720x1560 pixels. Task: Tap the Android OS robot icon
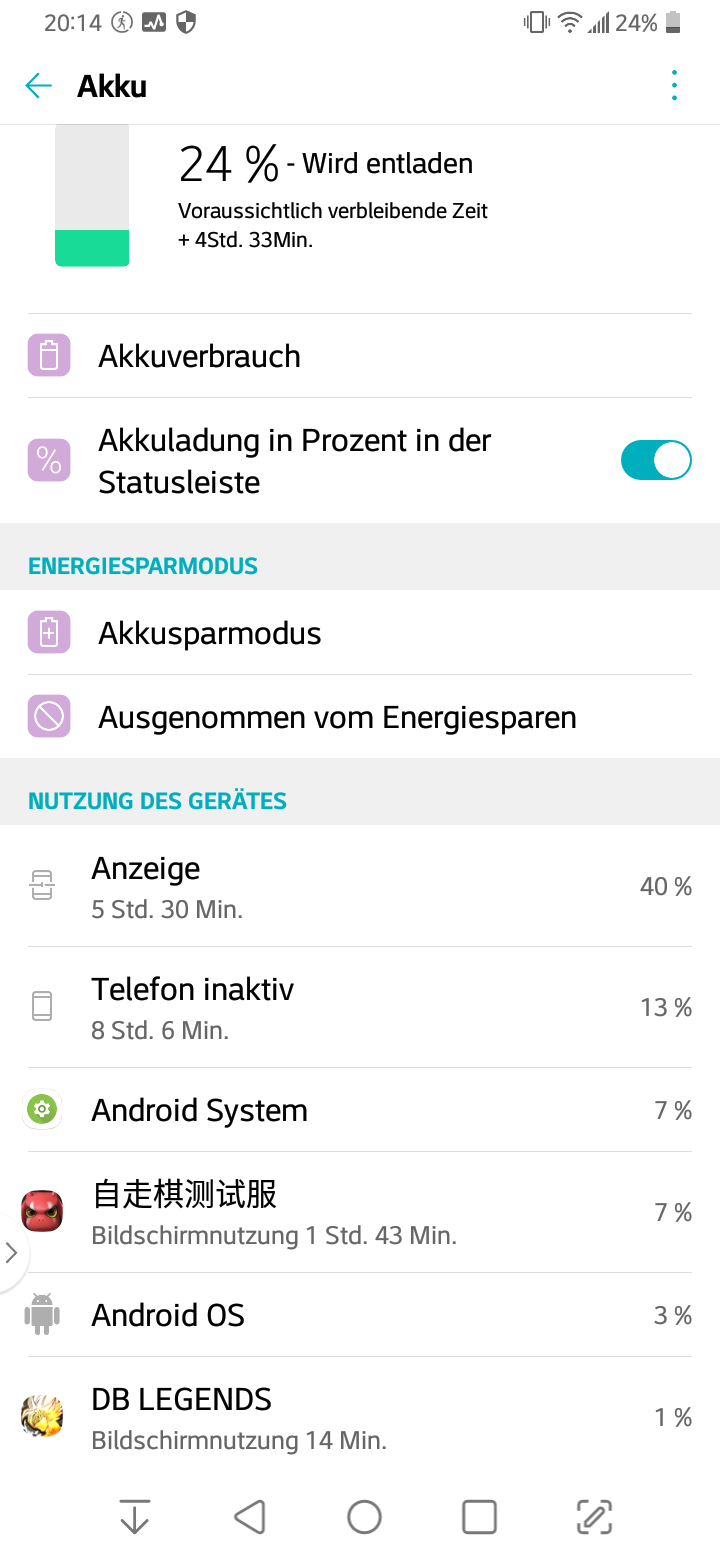41,1314
